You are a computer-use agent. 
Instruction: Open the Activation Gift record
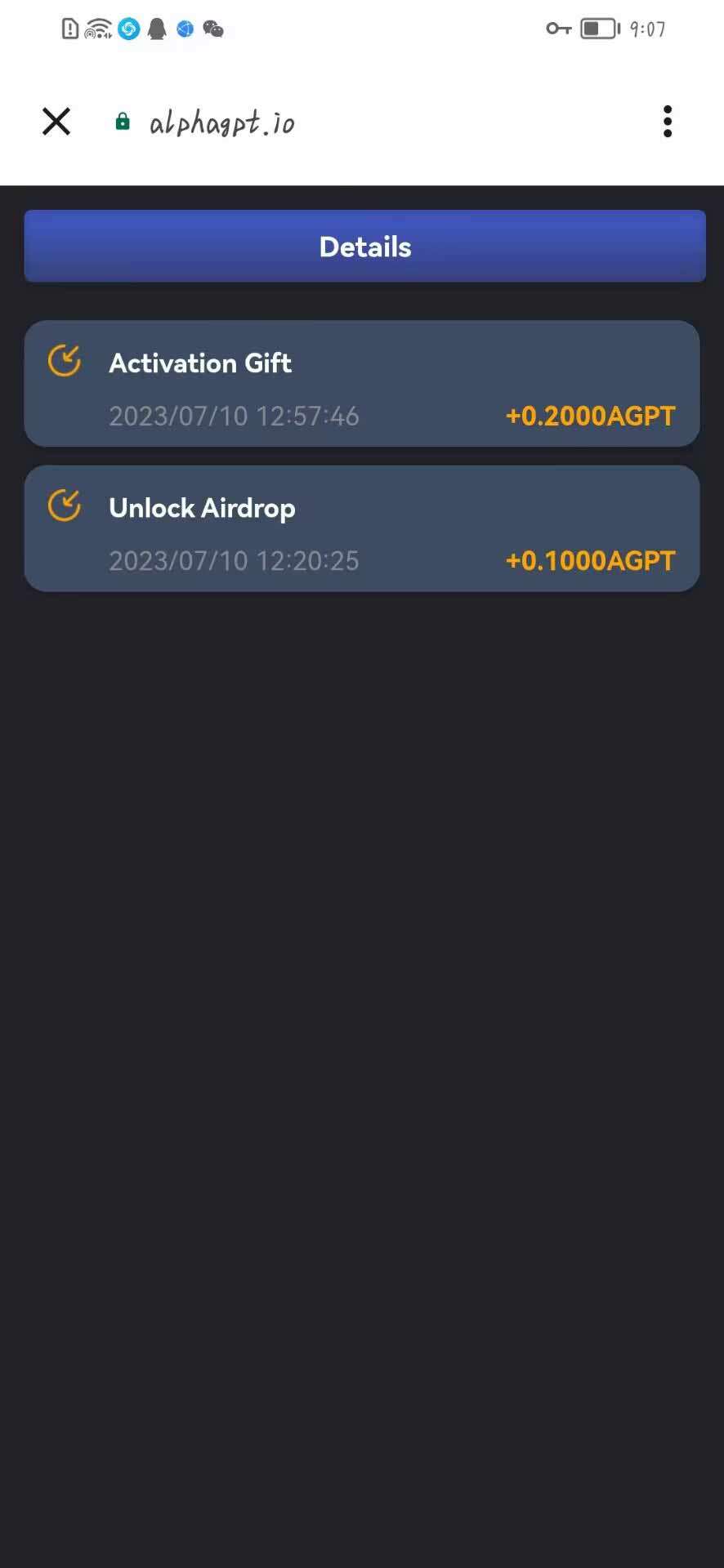(362, 383)
